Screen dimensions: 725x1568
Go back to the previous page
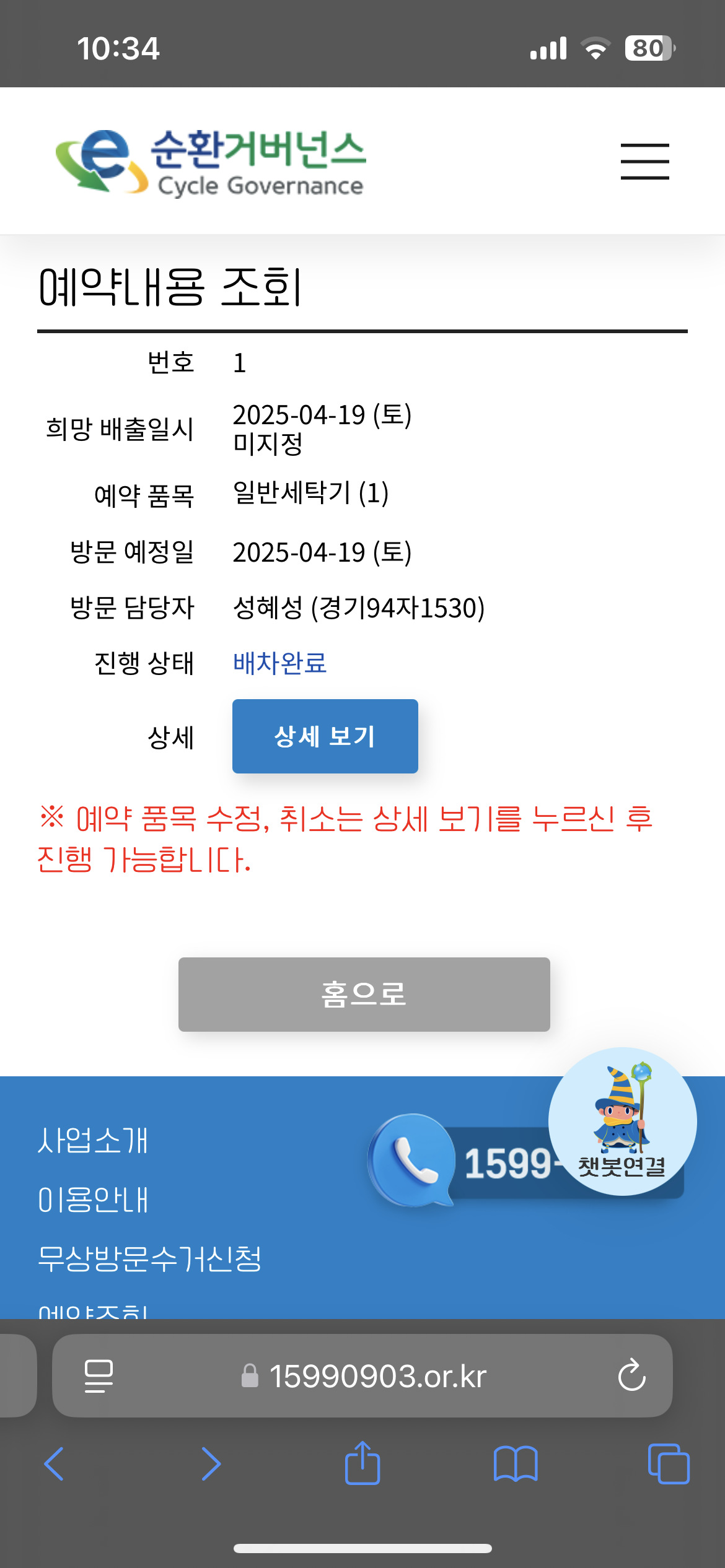click(x=54, y=1464)
